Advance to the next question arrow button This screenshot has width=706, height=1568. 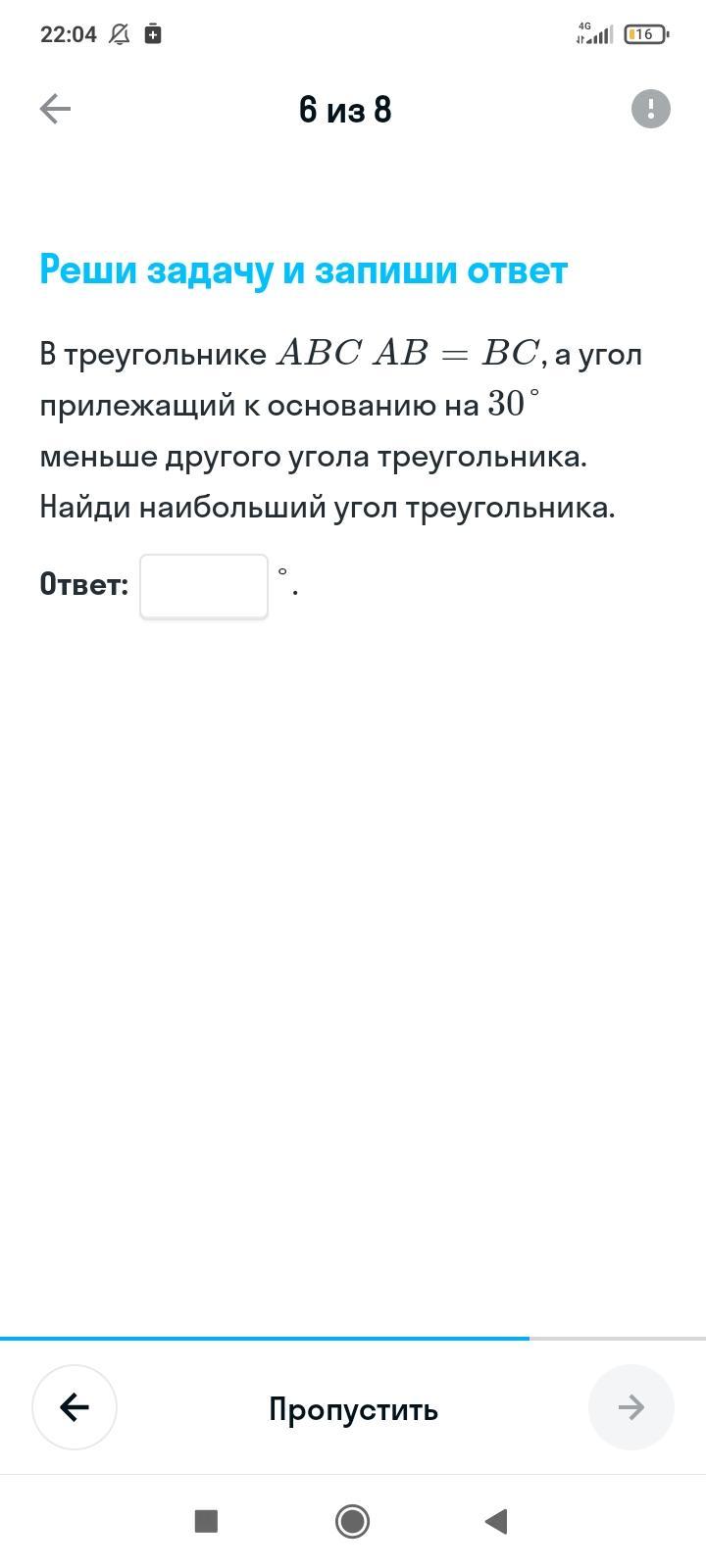click(x=630, y=1407)
